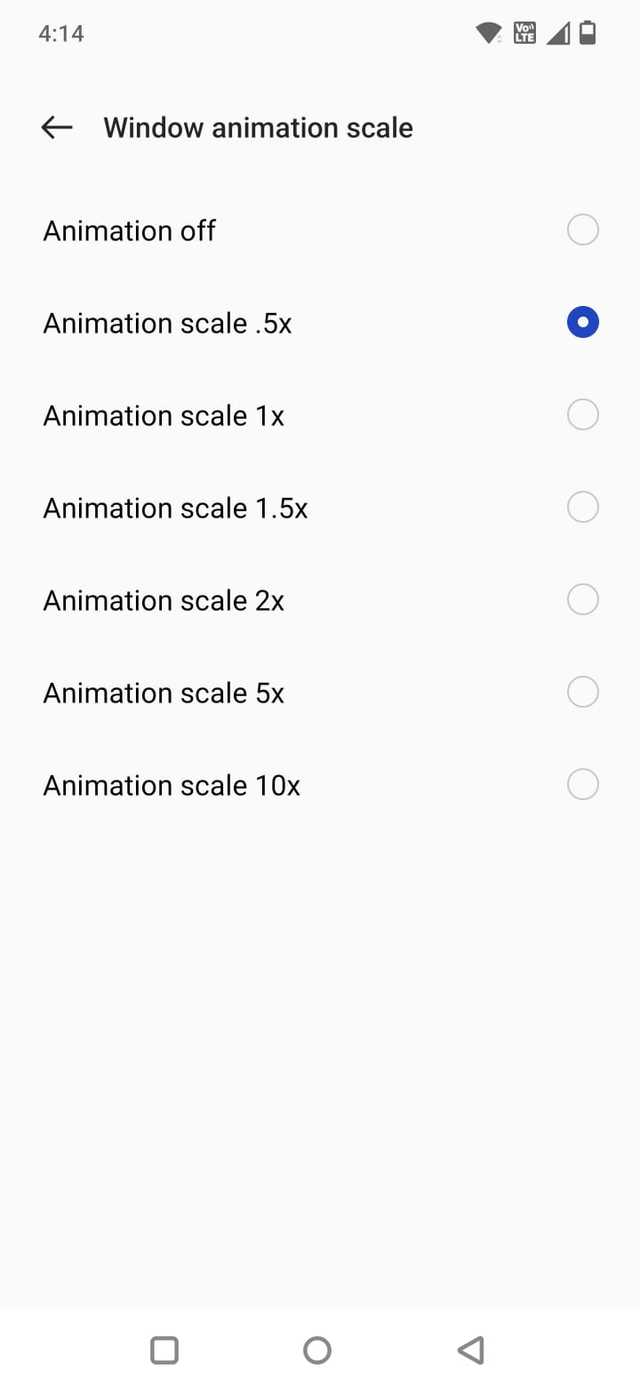The image size is (640, 1387).
Task: Select Animation off option
Action: [582, 231]
